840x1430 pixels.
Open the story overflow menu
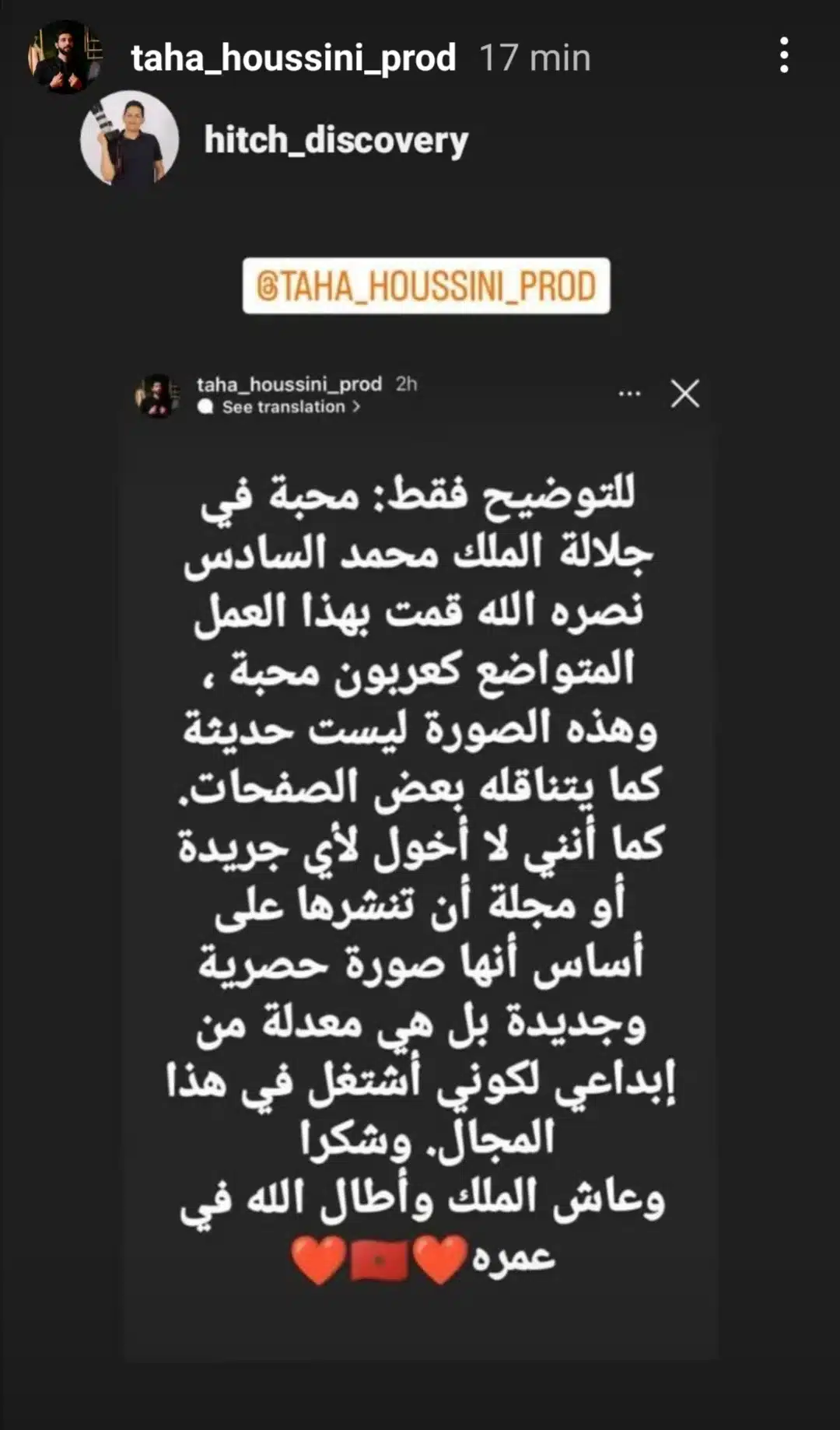[783, 56]
